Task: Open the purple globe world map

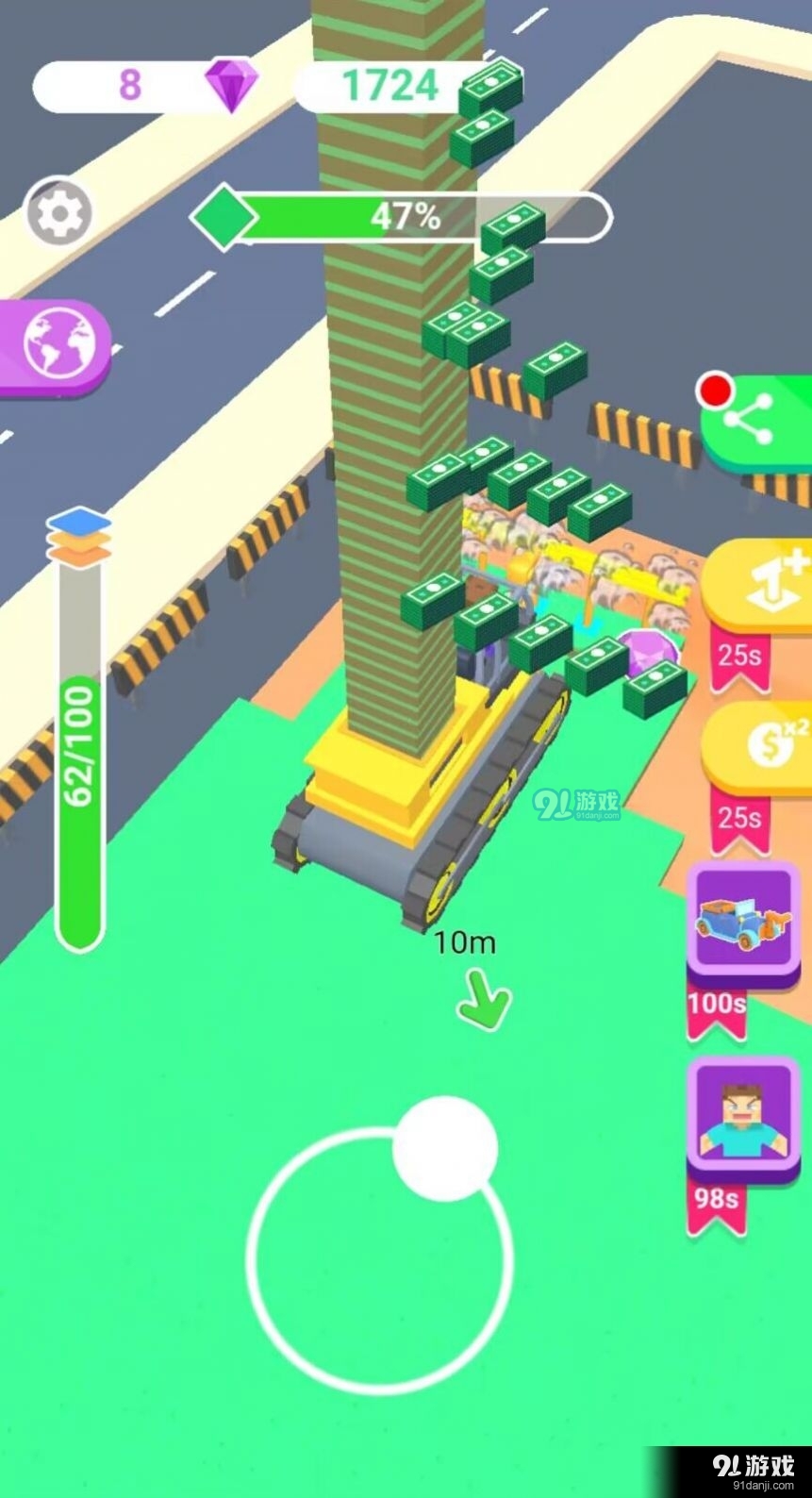Action: [58, 342]
